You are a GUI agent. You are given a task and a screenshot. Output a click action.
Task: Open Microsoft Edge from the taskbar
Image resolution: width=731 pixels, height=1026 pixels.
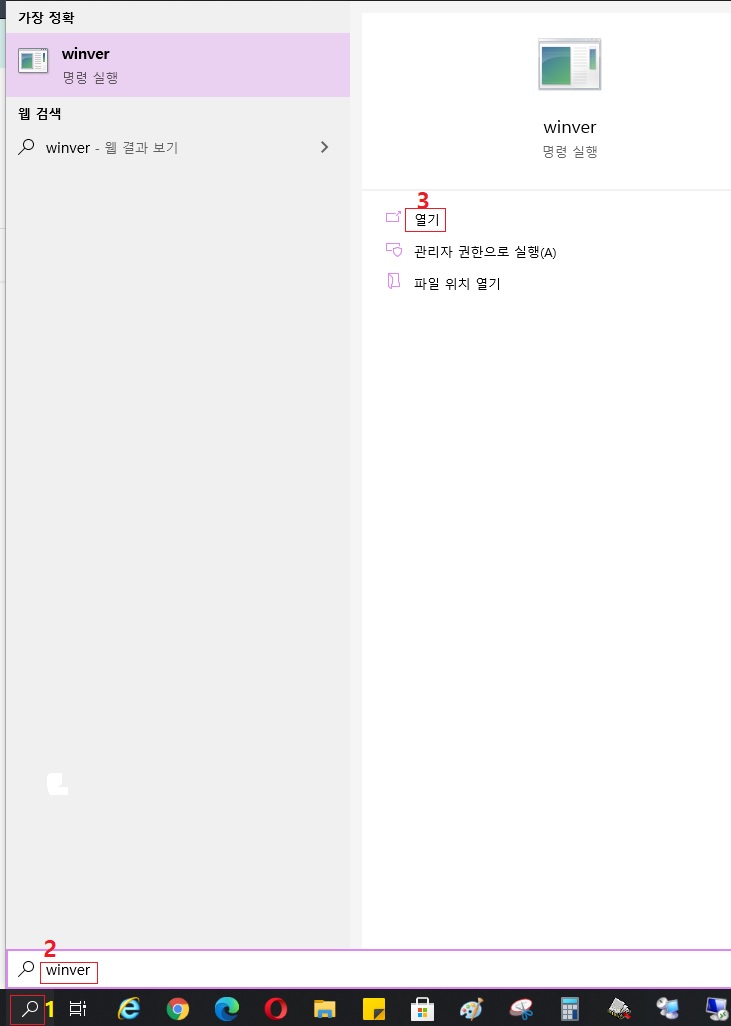pos(227,1009)
